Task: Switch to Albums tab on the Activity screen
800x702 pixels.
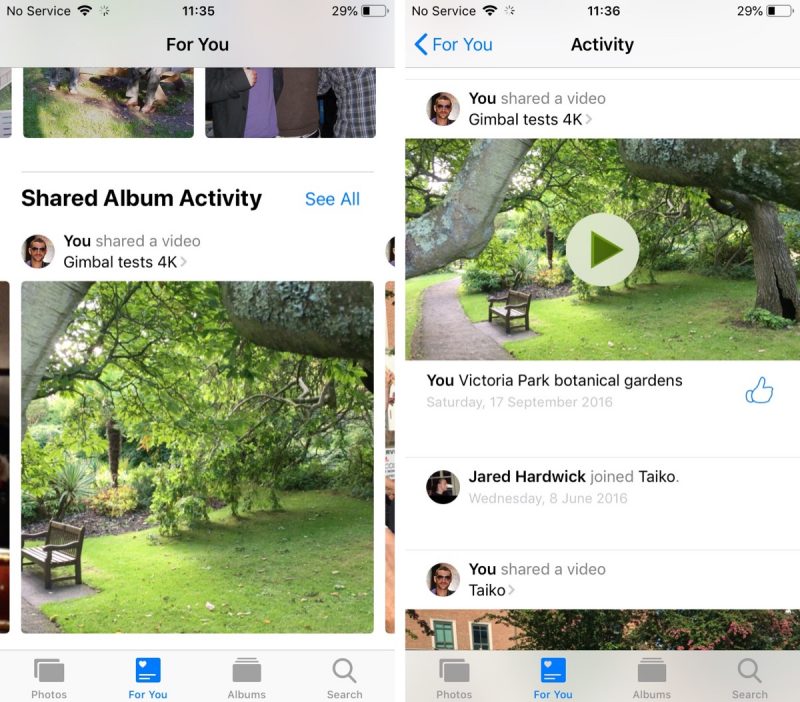Action: coord(651,677)
